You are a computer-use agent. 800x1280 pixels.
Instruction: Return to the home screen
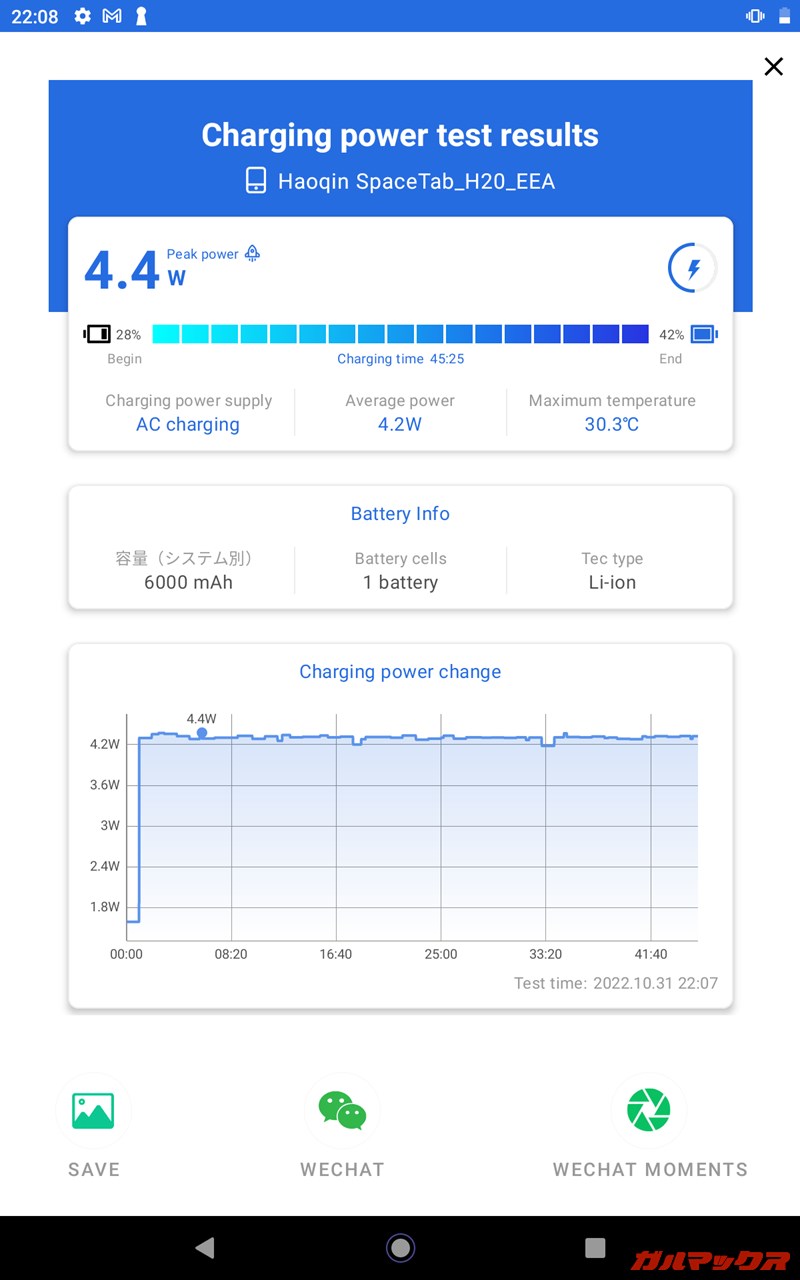[400, 1247]
